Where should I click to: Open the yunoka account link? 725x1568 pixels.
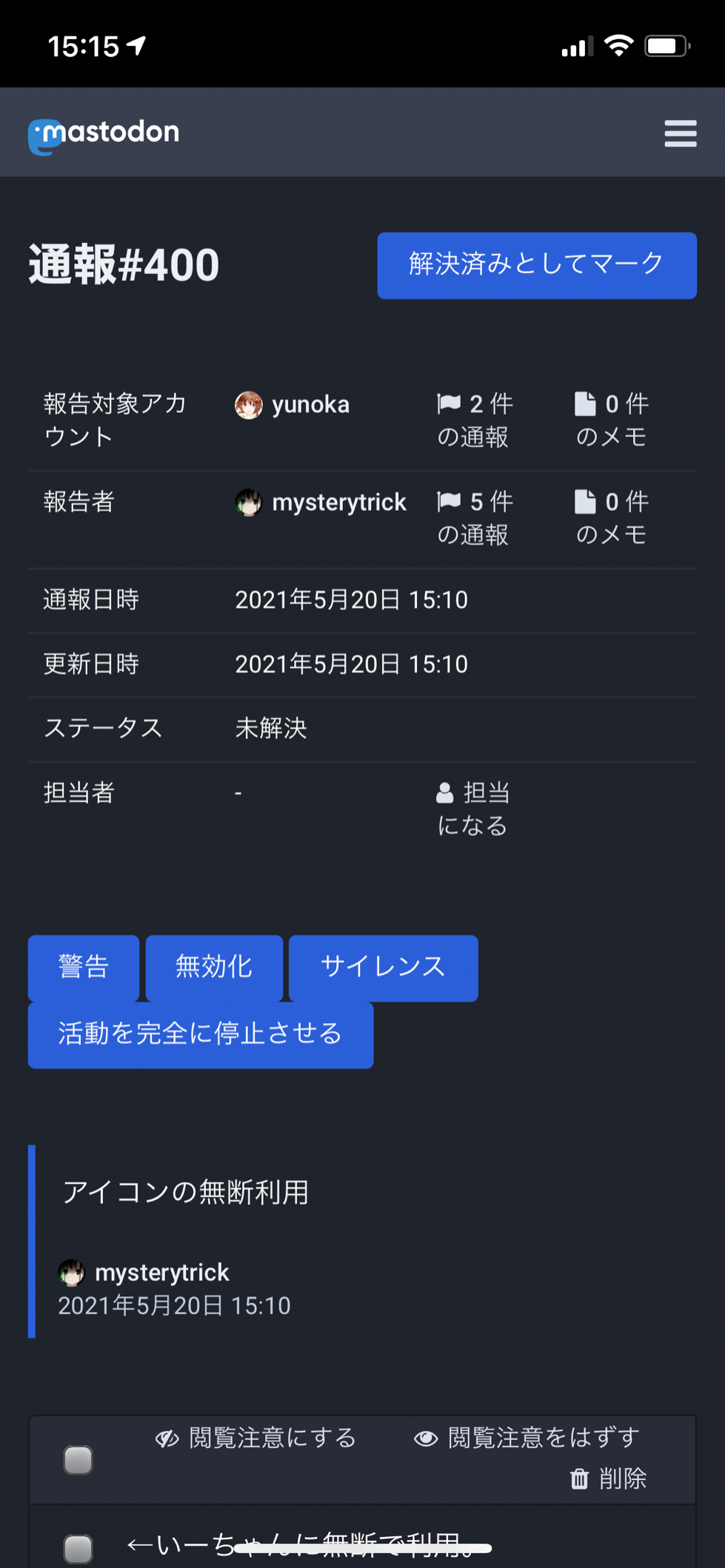pos(292,405)
